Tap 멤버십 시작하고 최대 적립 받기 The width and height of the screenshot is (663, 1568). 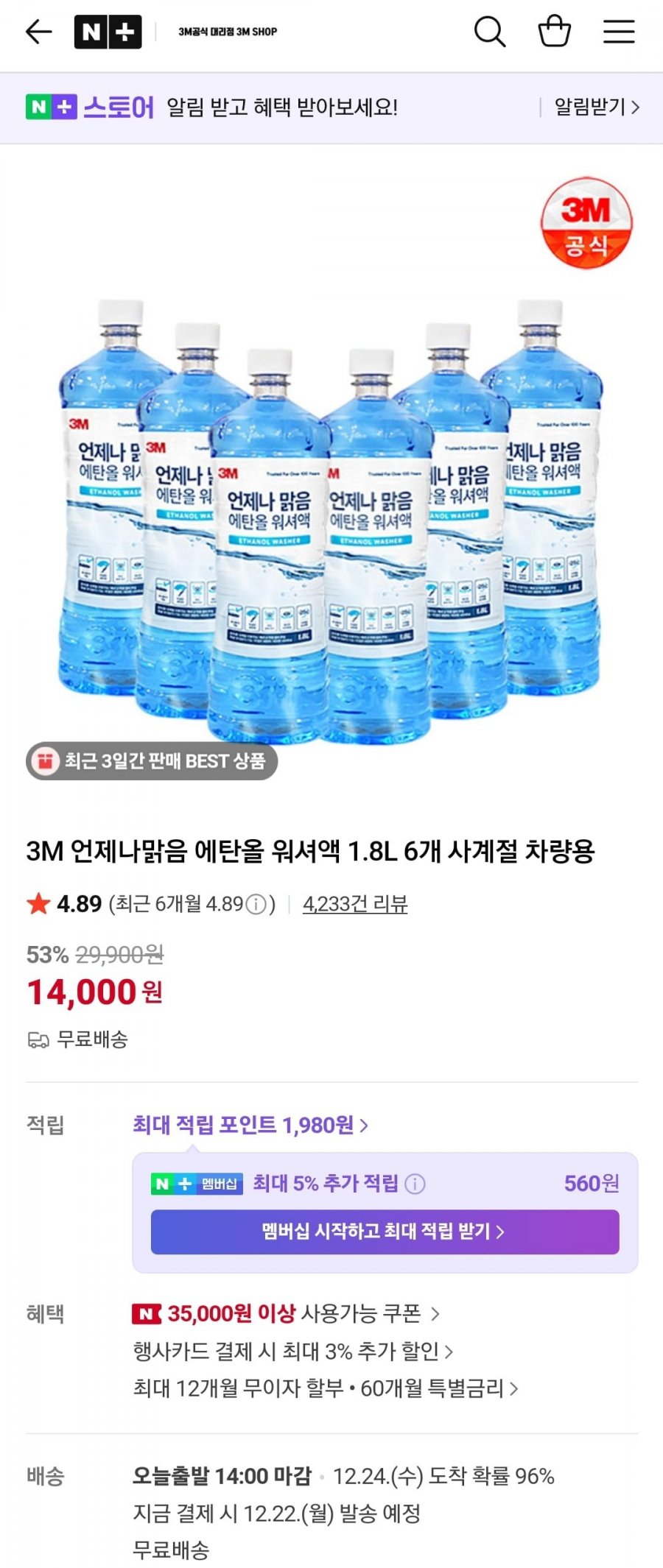(x=385, y=1232)
